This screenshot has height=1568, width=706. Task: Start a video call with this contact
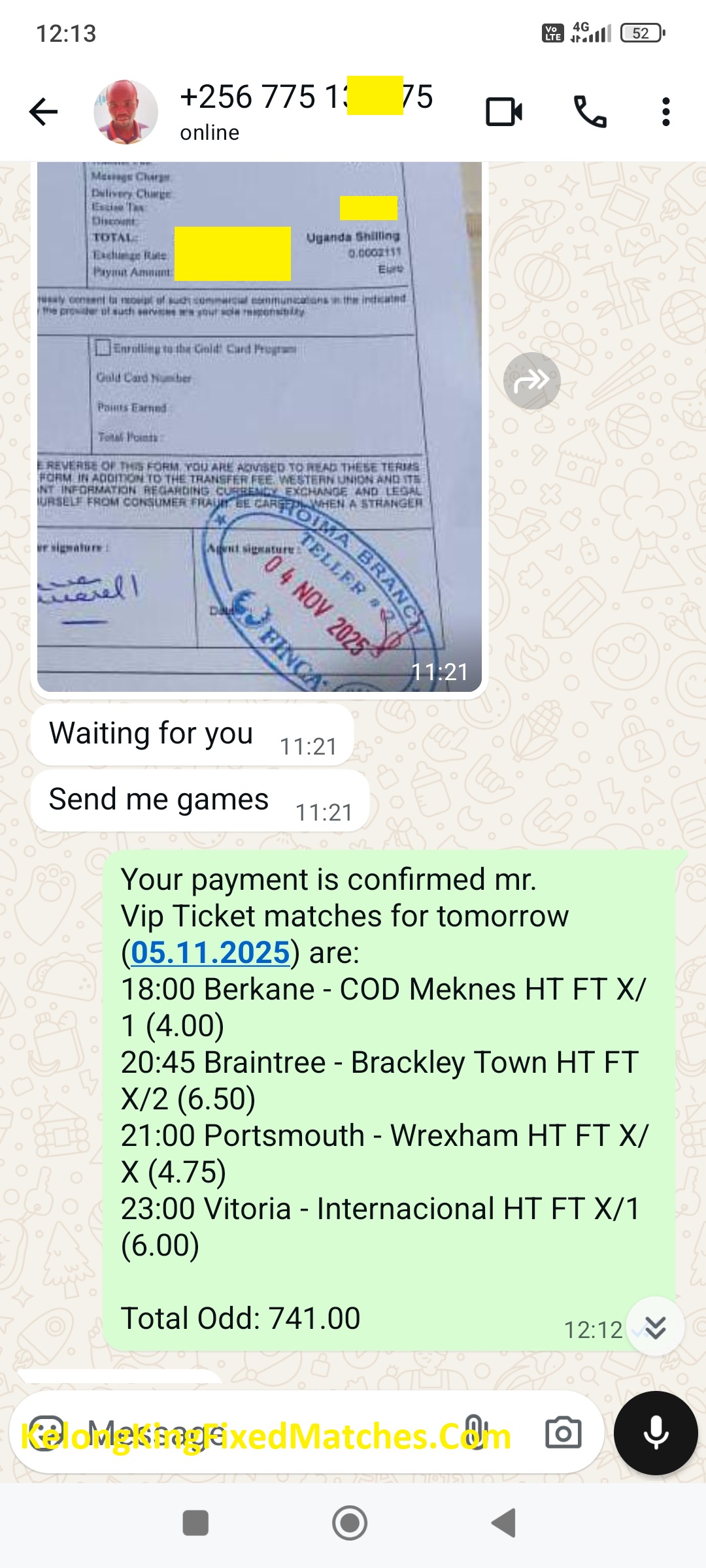pos(504,112)
